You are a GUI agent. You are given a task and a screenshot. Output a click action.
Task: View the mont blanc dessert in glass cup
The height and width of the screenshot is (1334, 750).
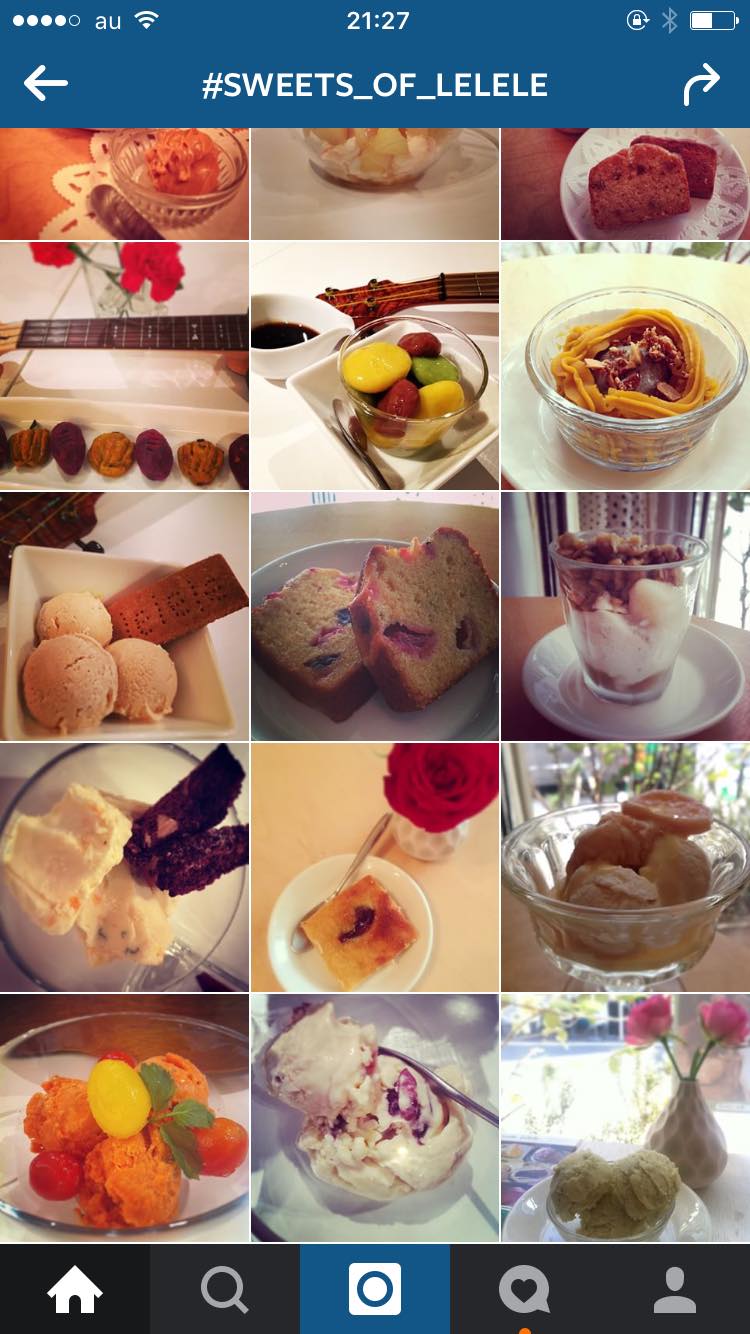(626, 366)
